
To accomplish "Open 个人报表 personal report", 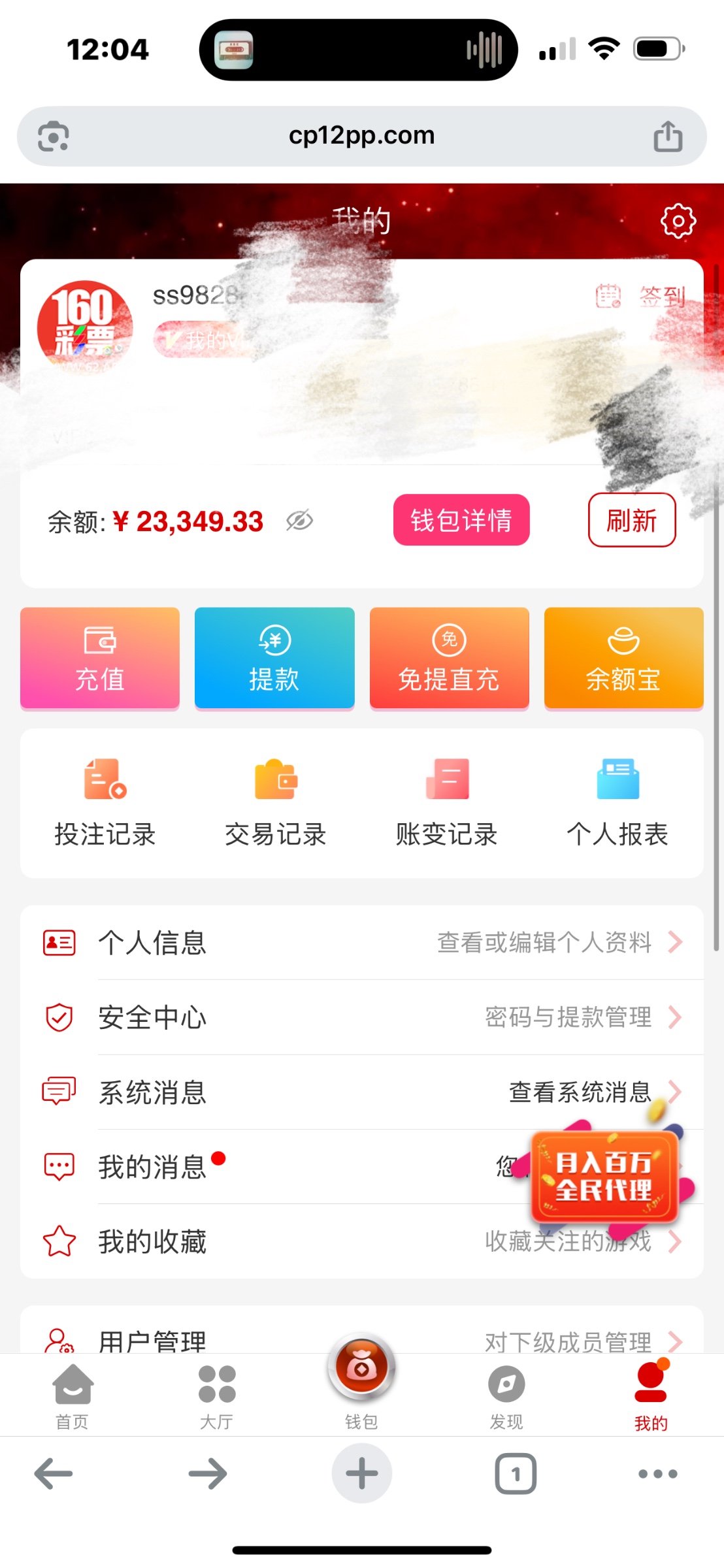I will click(617, 802).
